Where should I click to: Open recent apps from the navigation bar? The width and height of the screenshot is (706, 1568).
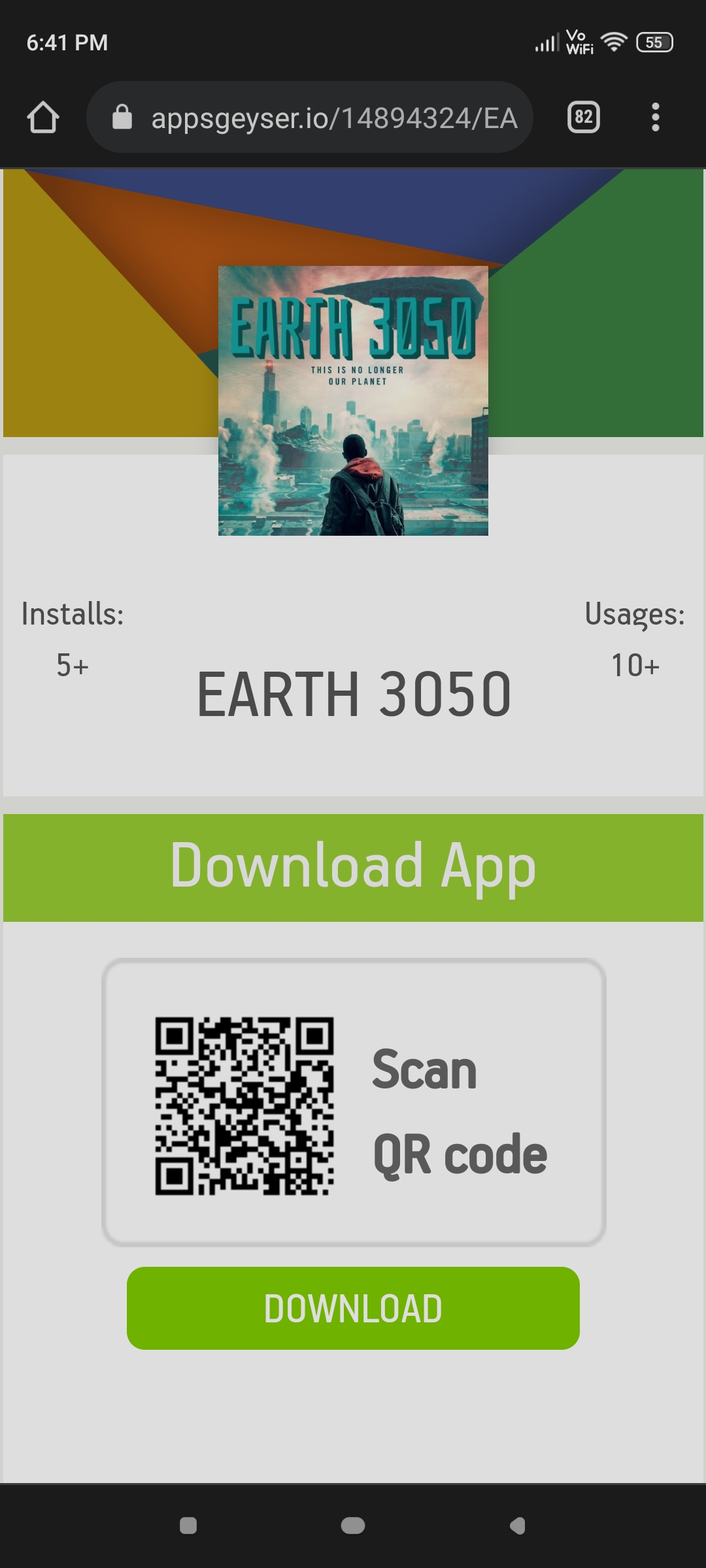pyautogui.click(x=188, y=1526)
